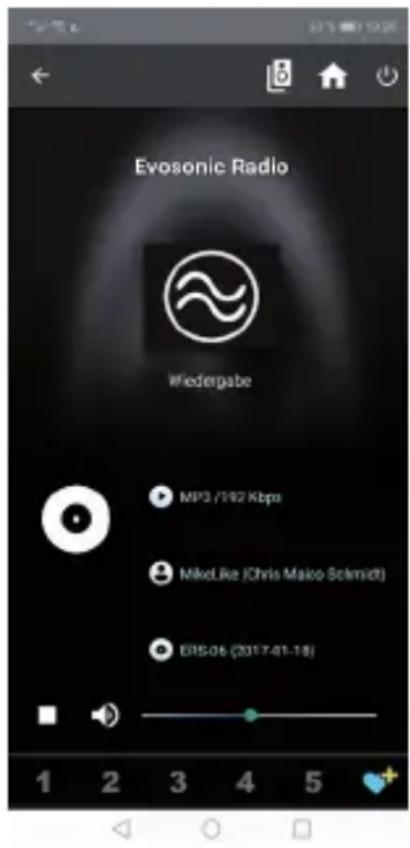
Task: Go back using the top-left arrow
Action: (40, 76)
